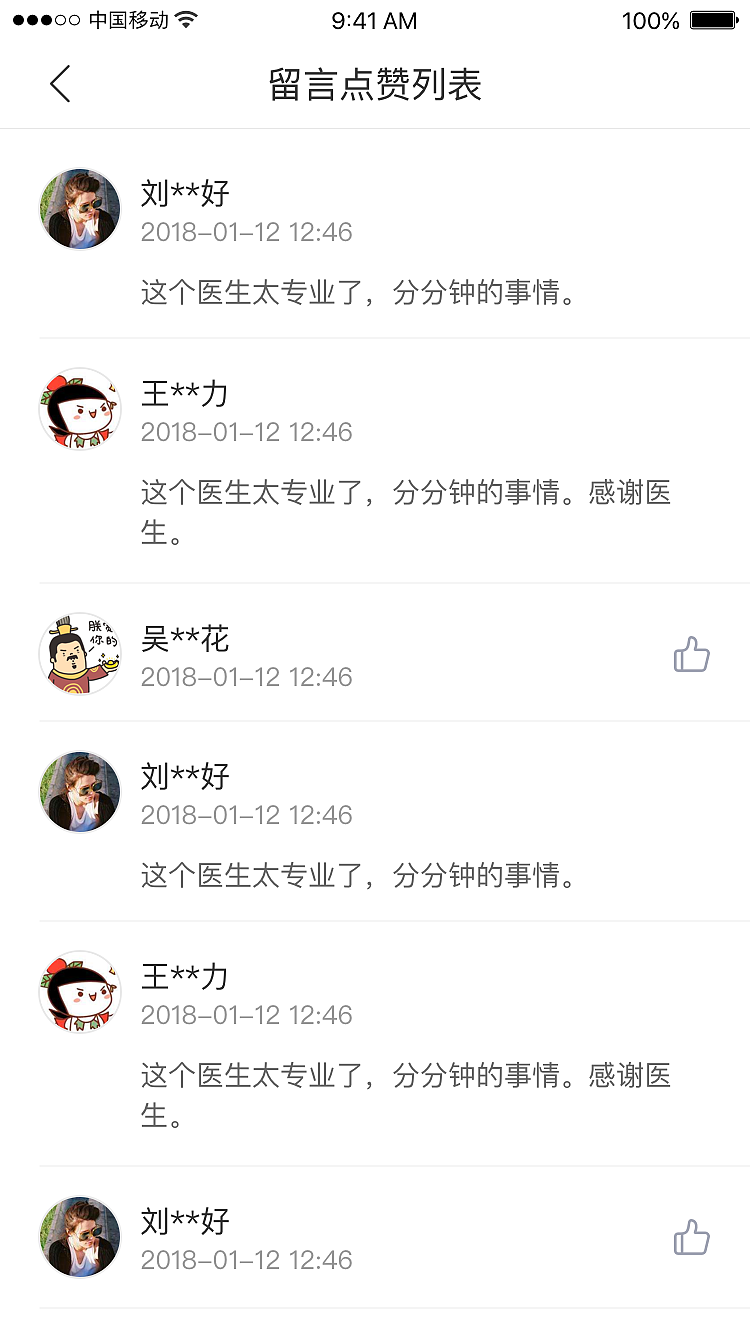Open 刘**好's profile avatar at the top
The width and height of the screenshot is (750, 1334).
pyautogui.click(x=79, y=209)
